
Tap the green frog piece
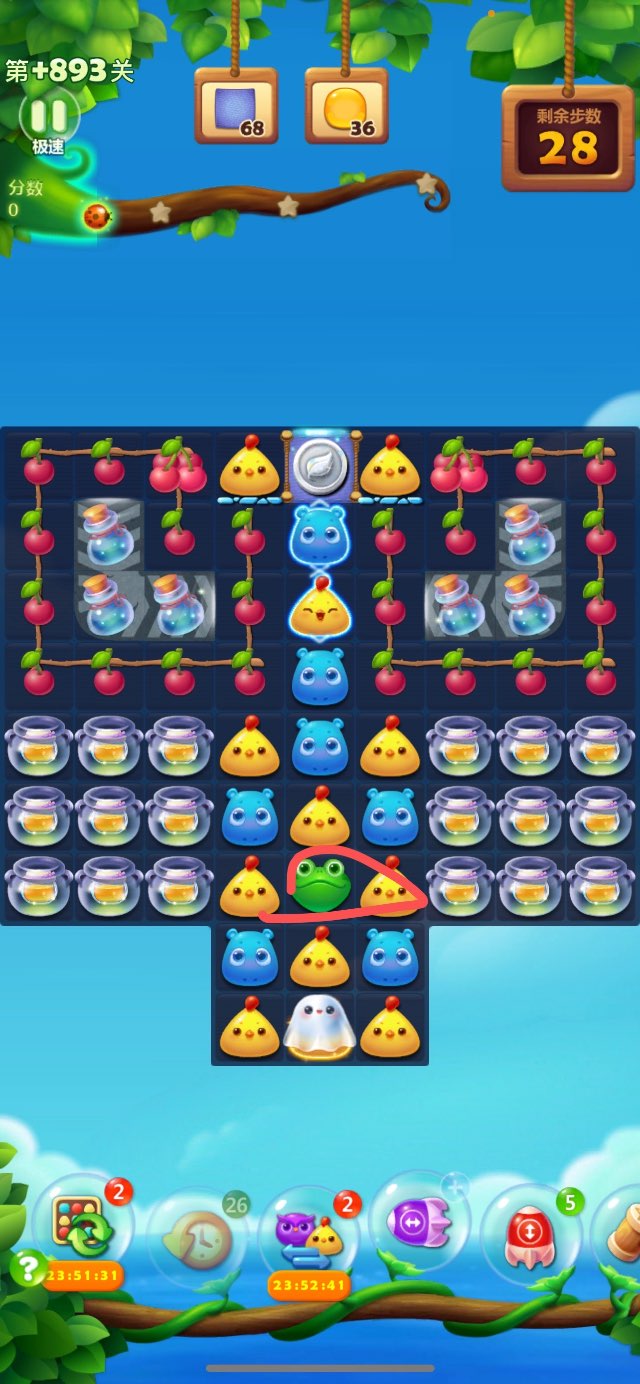[x=320, y=886]
